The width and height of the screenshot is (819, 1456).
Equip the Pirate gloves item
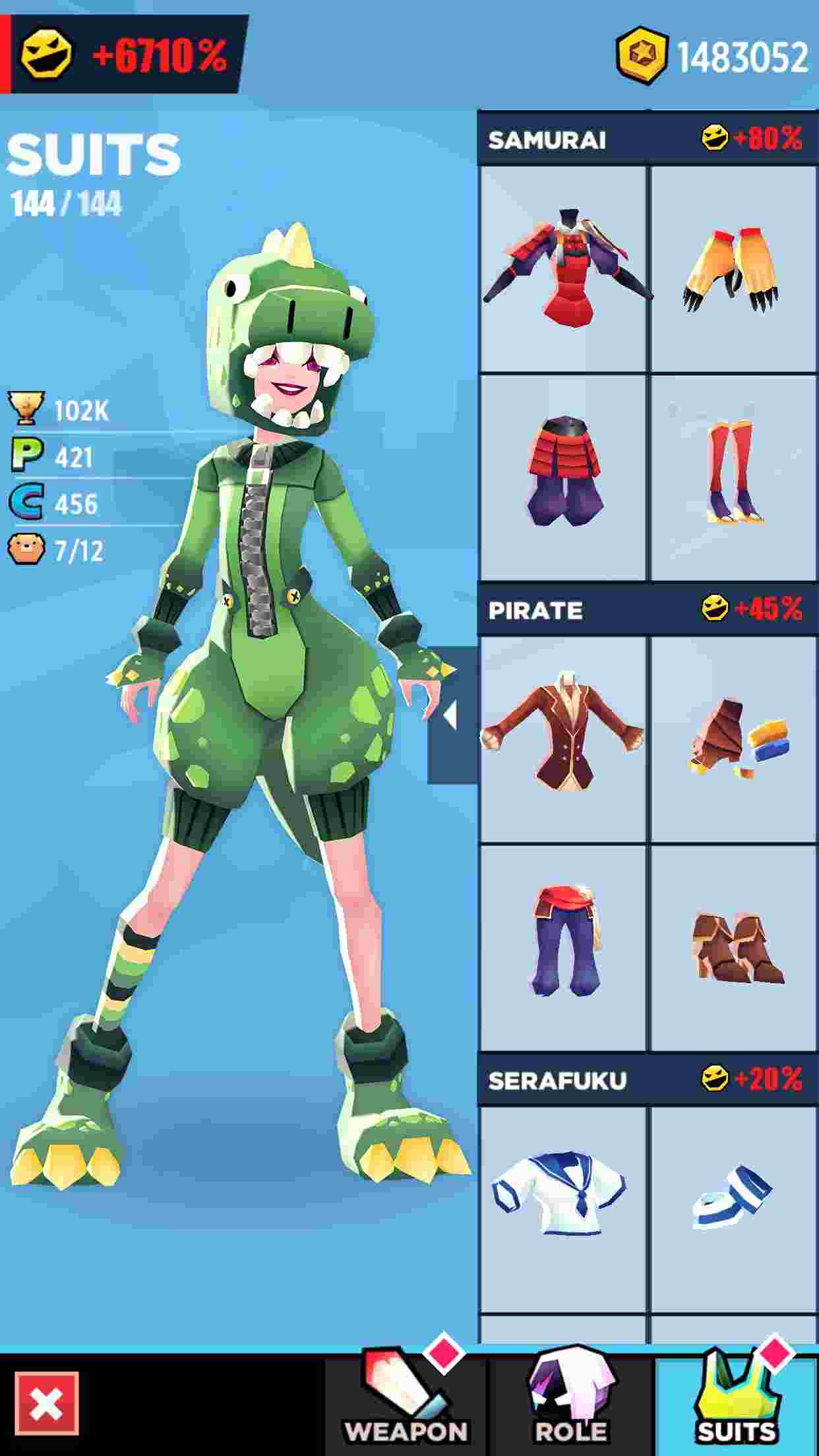(x=734, y=739)
